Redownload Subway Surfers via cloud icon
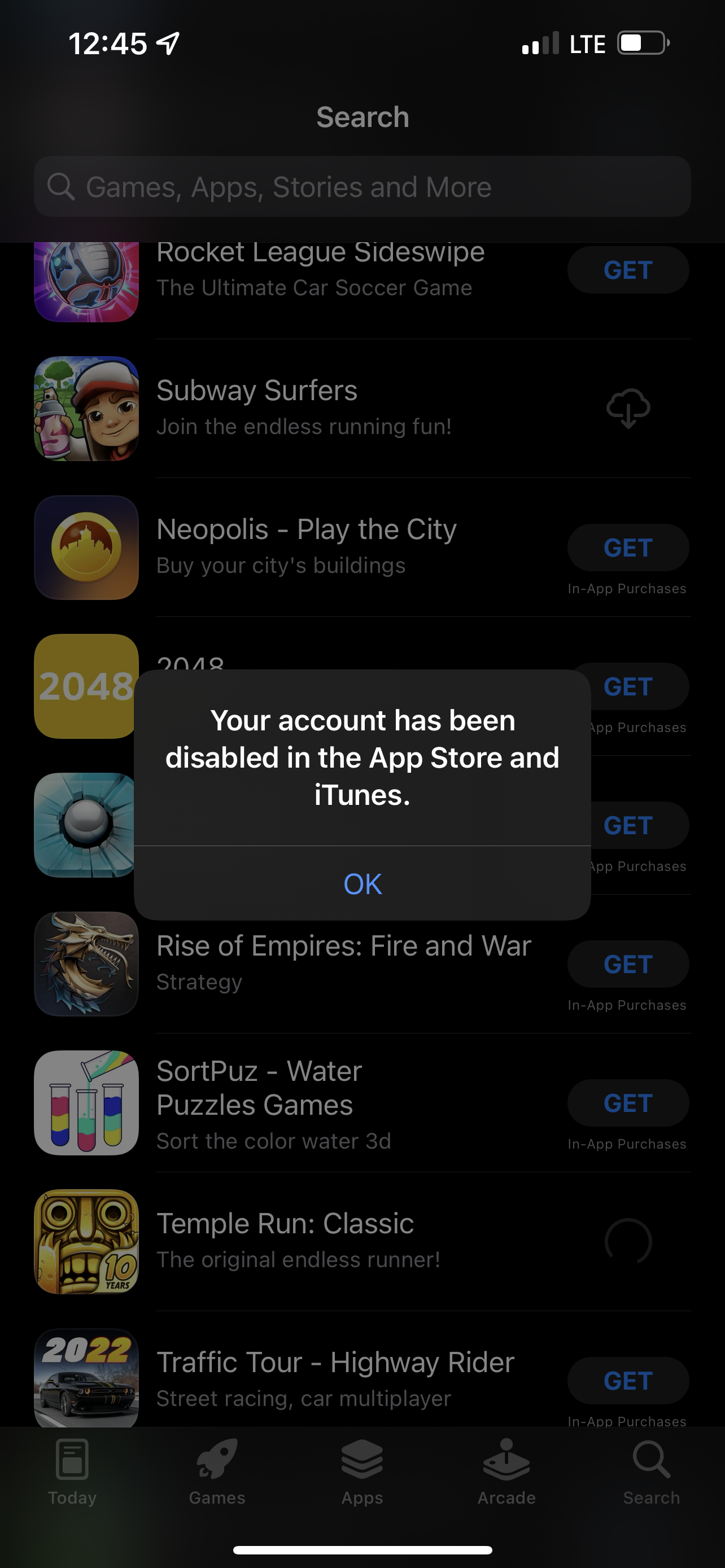This screenshot has height=1568, width=725. point(628,409)
